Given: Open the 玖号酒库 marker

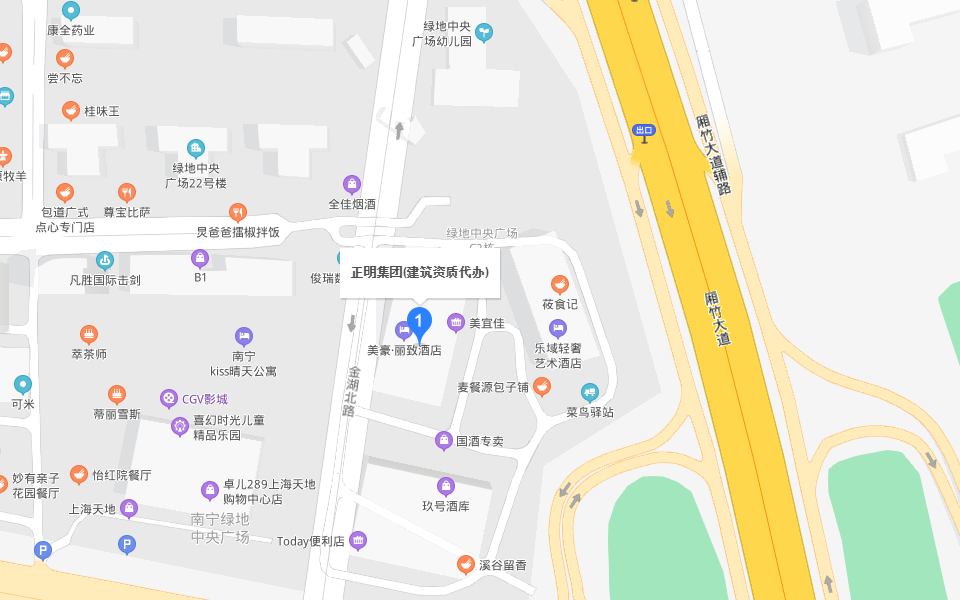Looking at the screenshot, I should point(446,487).
